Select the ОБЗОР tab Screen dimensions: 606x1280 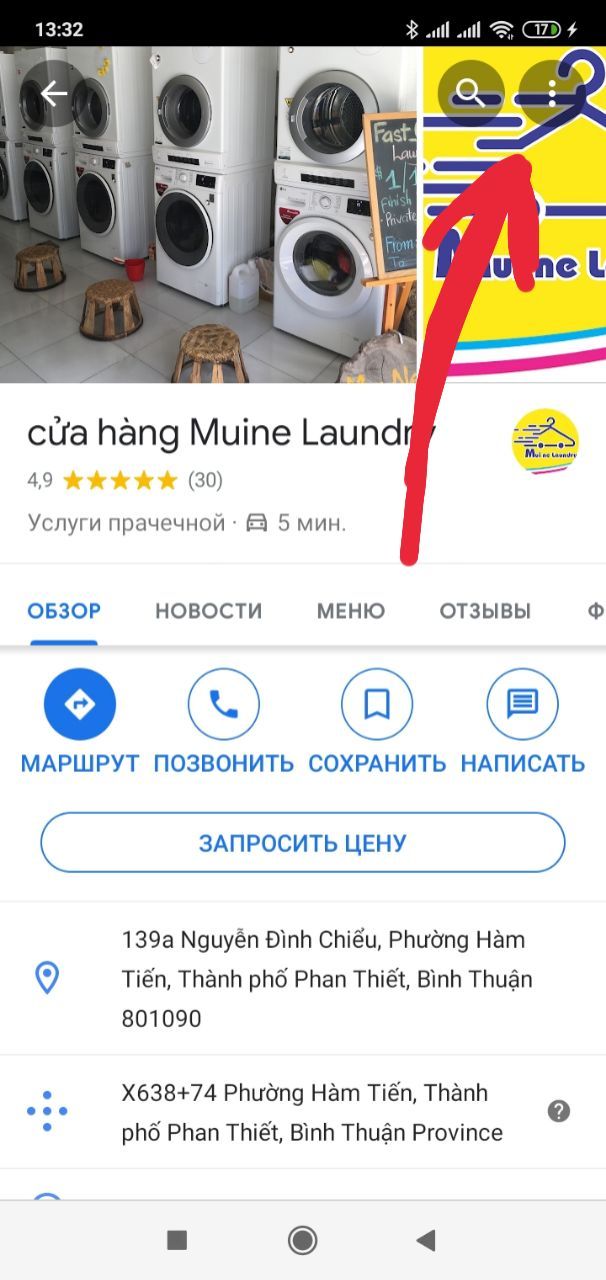[64, 611]
